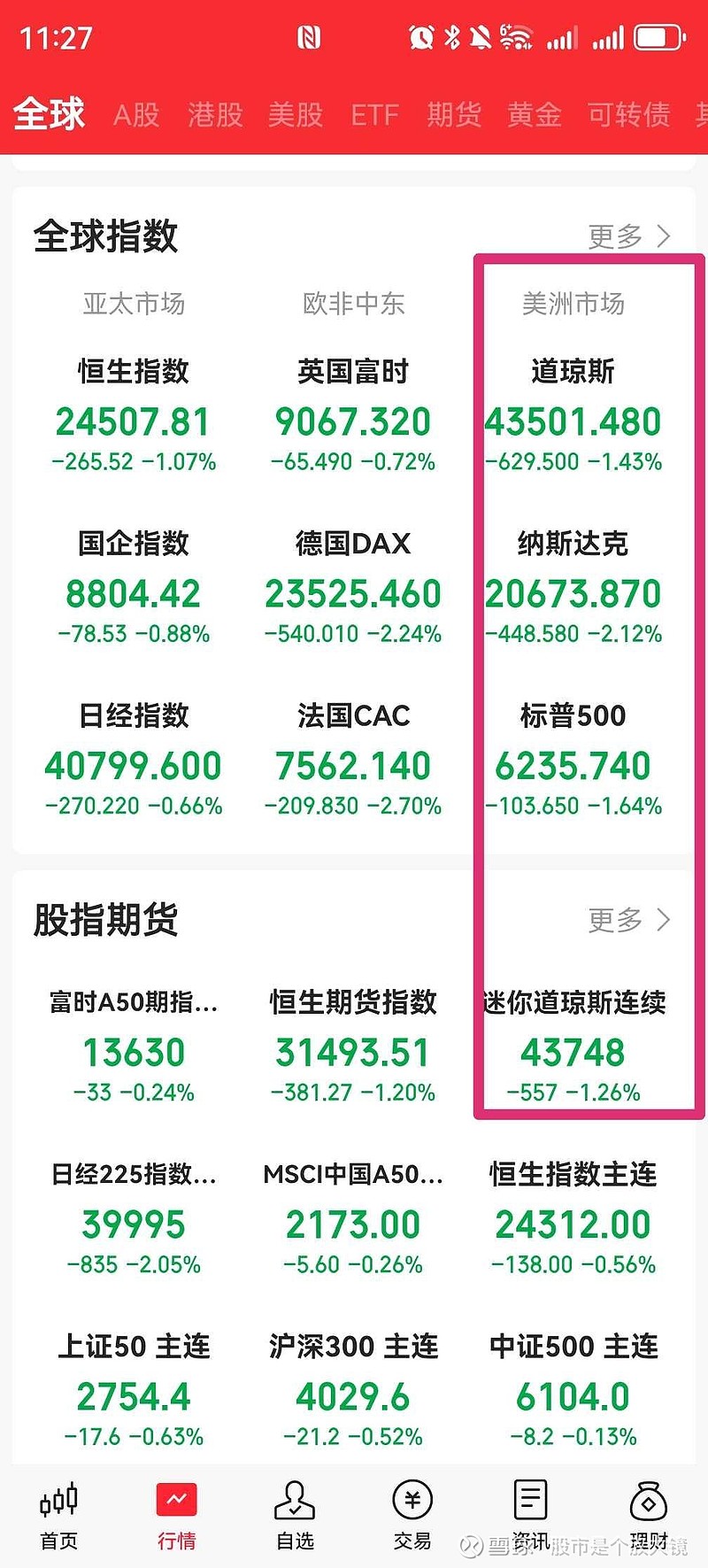Switch to the 期货 futures tab
Image resolution: width=708 pixels, height=1568 pixels.
coord(453,114)
